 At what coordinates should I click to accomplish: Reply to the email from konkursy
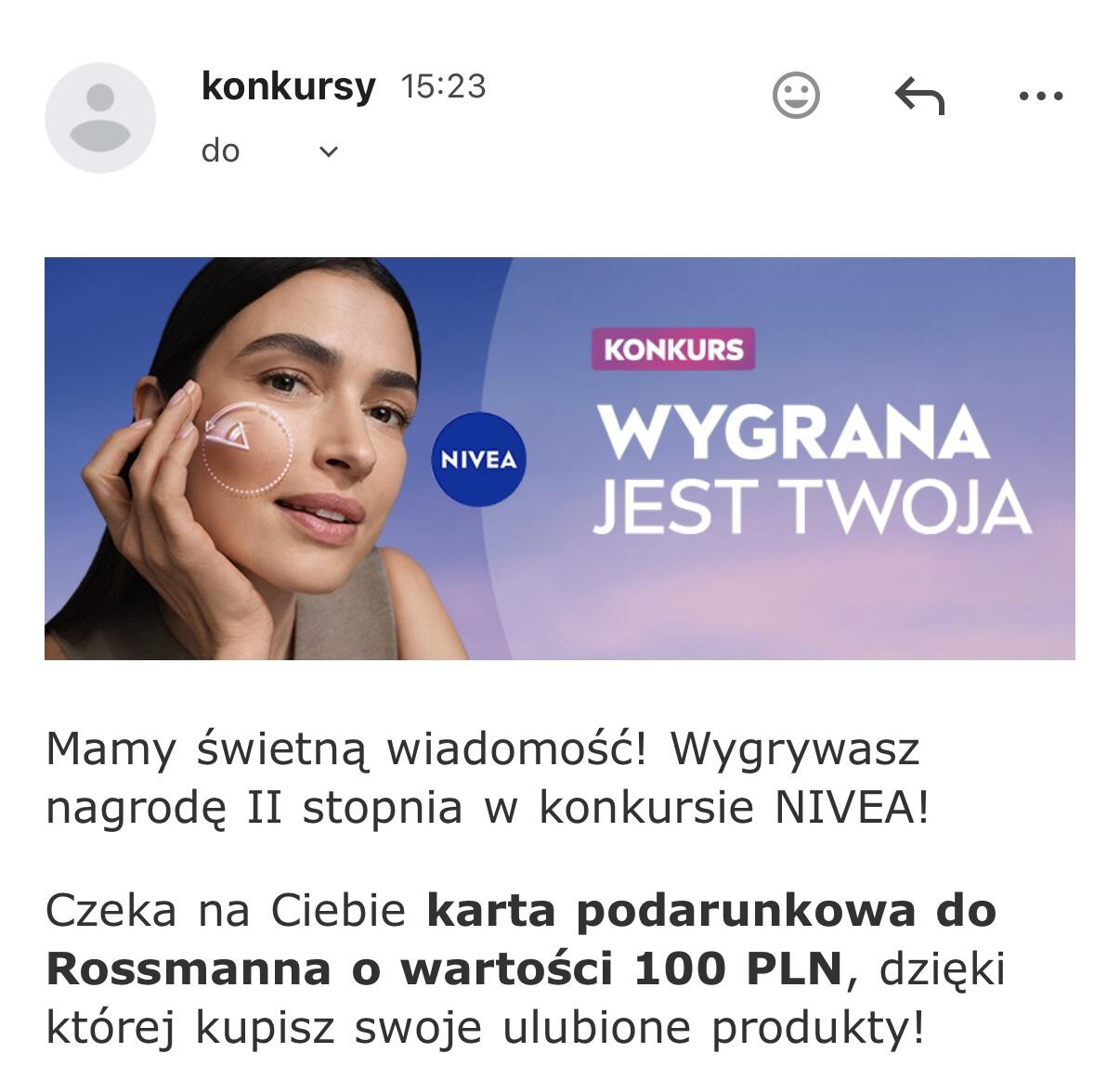pos(918,95)
